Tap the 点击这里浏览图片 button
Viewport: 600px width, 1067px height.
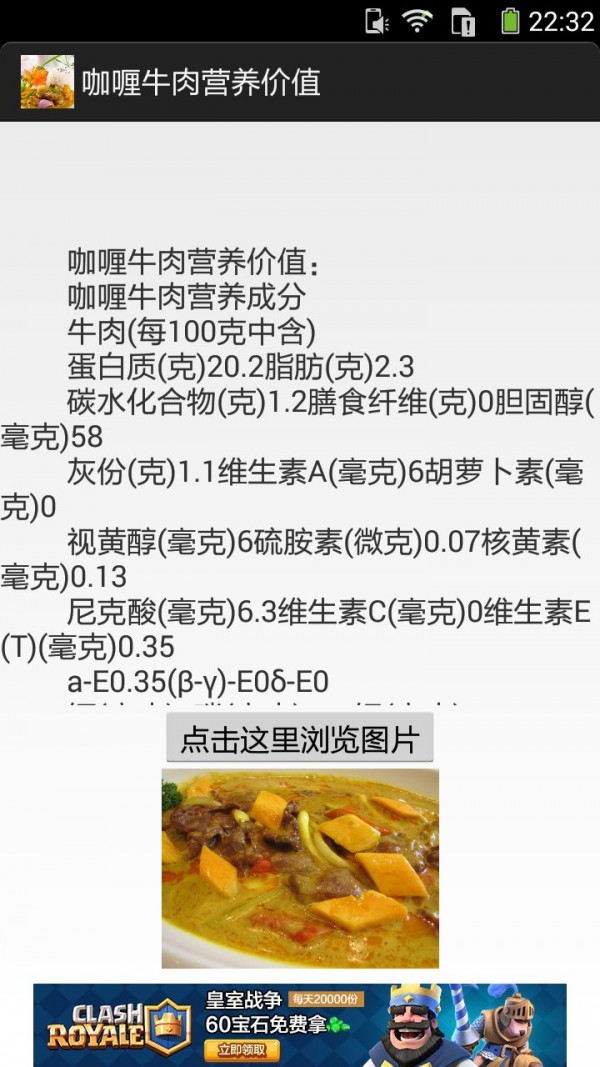(x=300, y=740)
